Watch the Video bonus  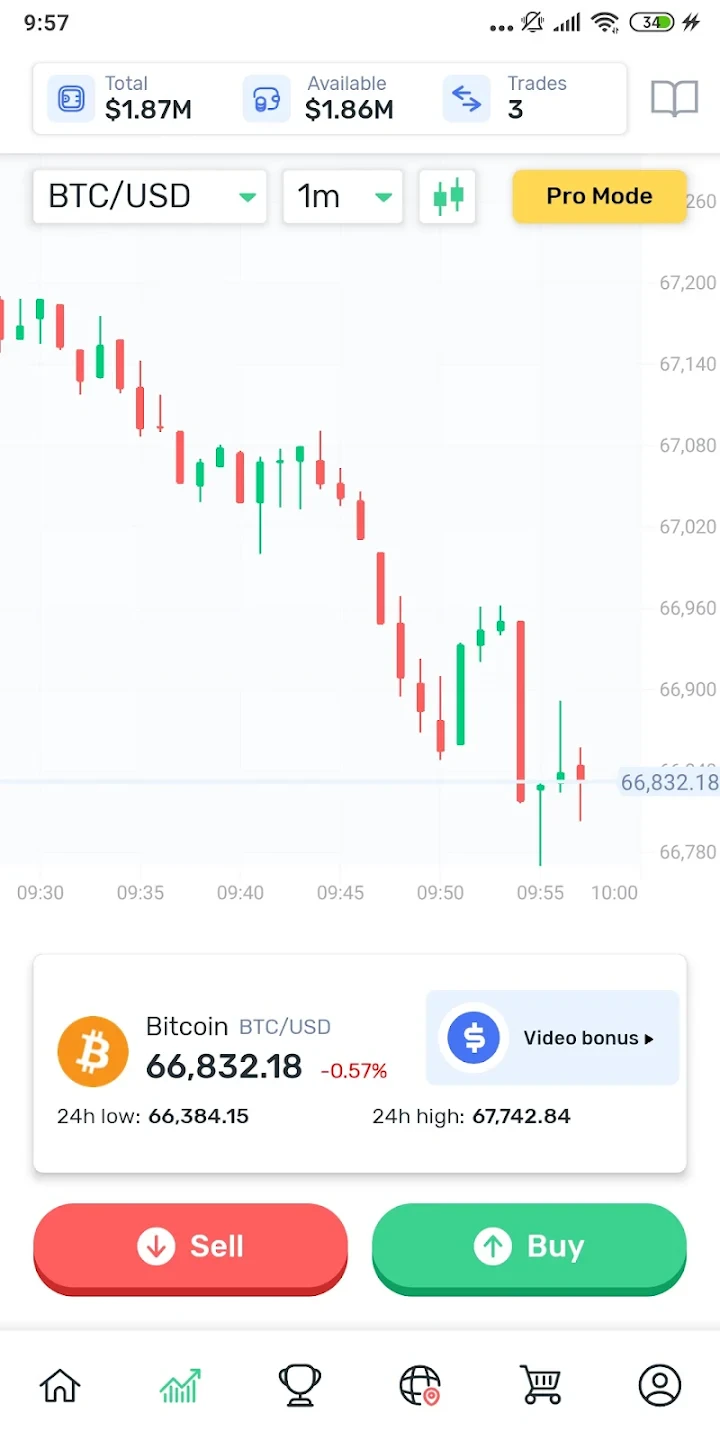pos(552,1038)
